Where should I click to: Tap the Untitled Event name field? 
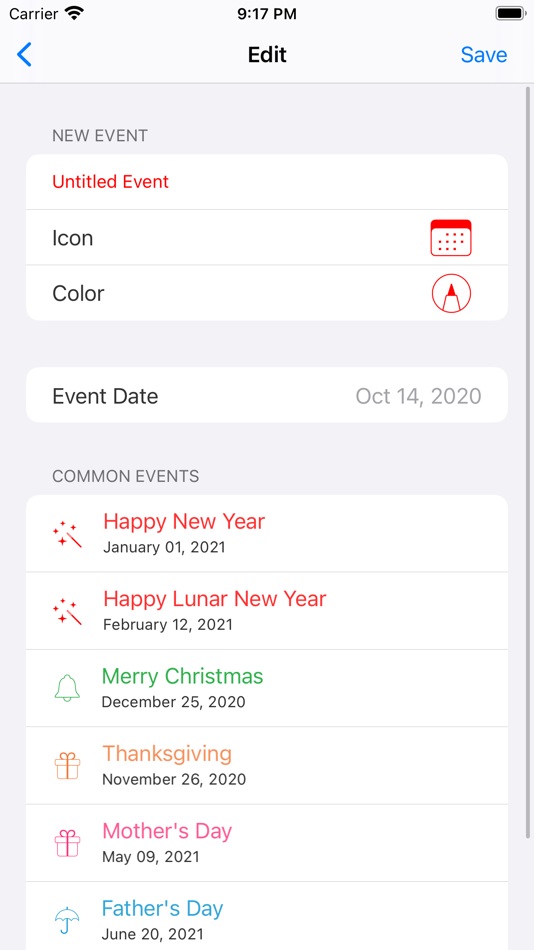point(267,182)
